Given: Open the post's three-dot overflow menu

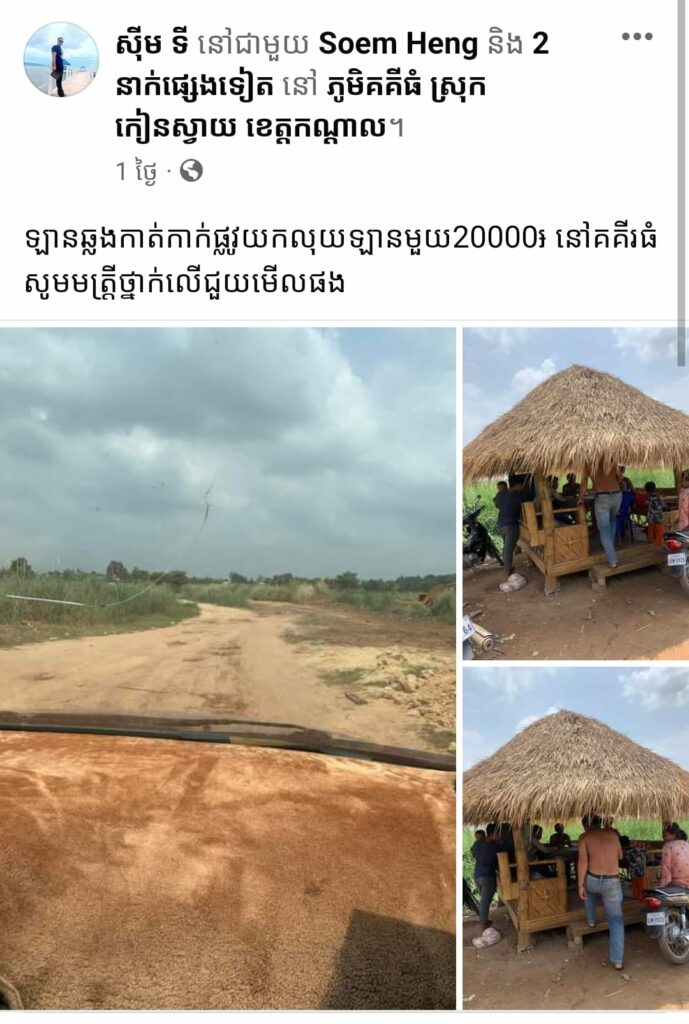Looking at the screenshot, I should (x=636, y=37).
